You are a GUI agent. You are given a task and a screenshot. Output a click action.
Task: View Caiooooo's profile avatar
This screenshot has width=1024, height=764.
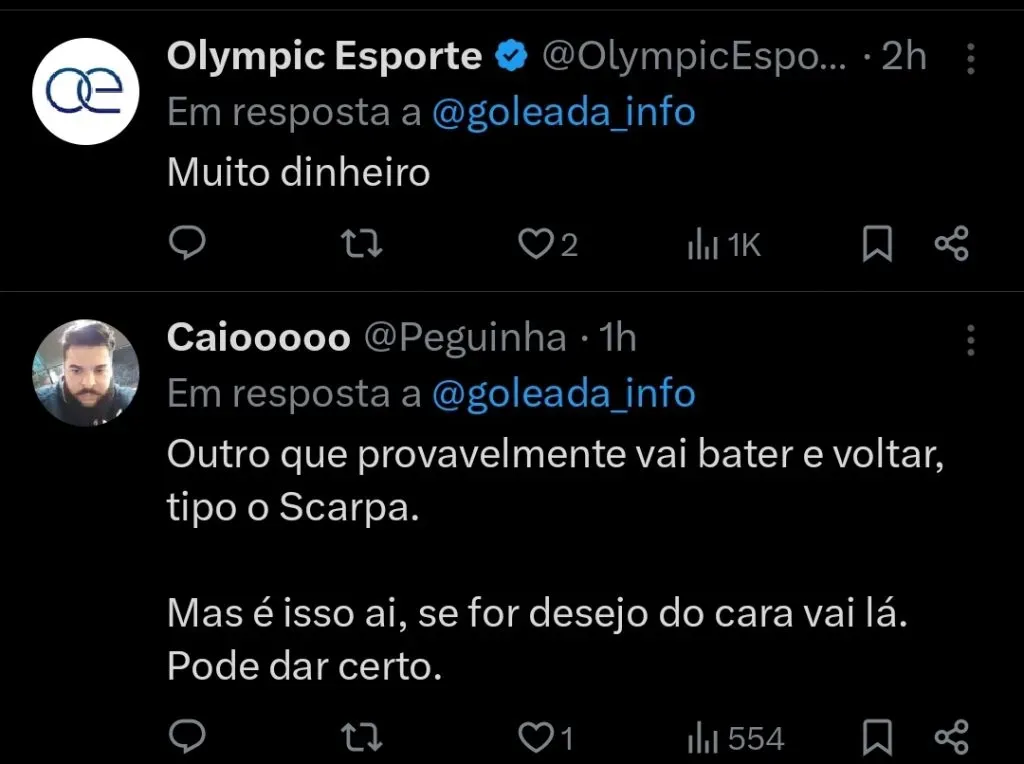coord(85,373)
